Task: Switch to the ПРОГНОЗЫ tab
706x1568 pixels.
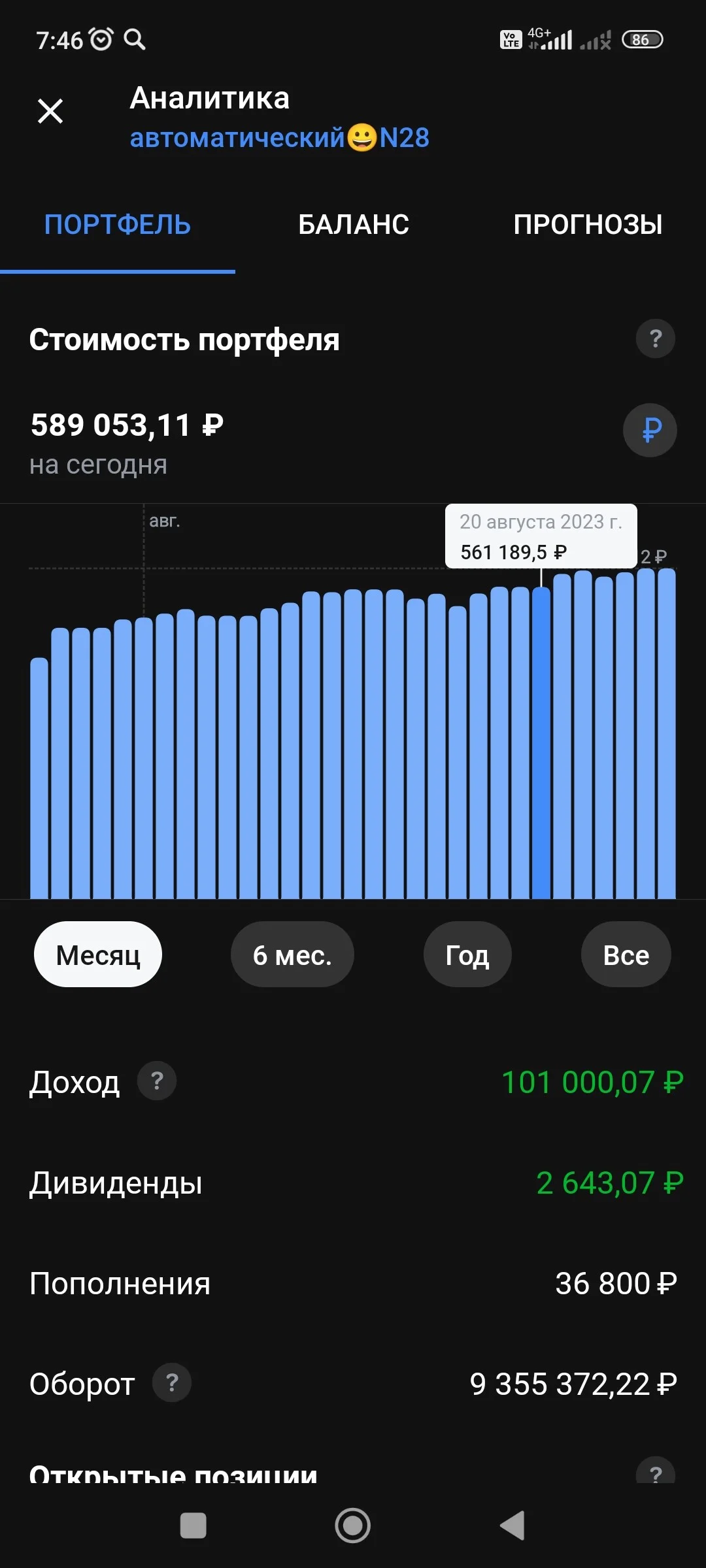Action: click(588, 225)
